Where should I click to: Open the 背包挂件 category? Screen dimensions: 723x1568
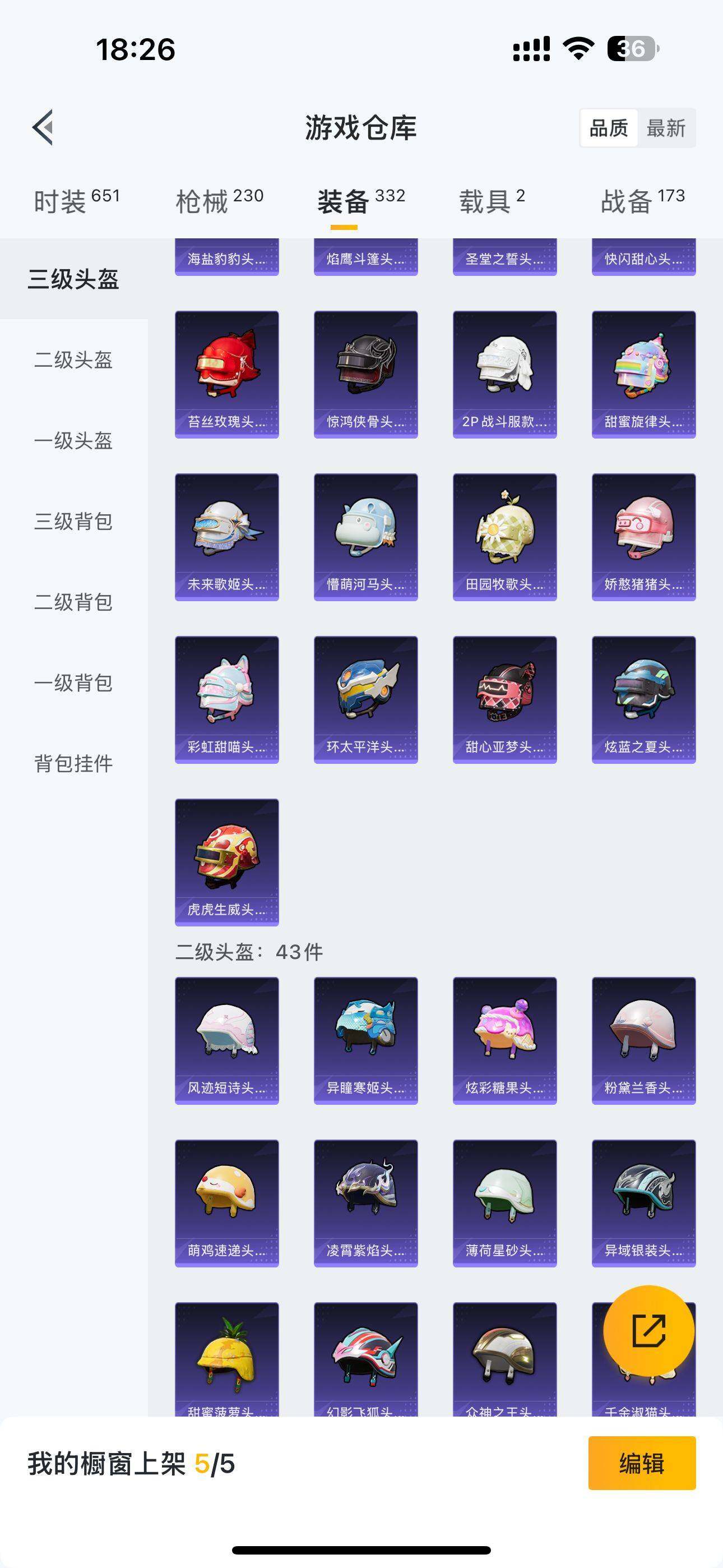coord(73,764)
